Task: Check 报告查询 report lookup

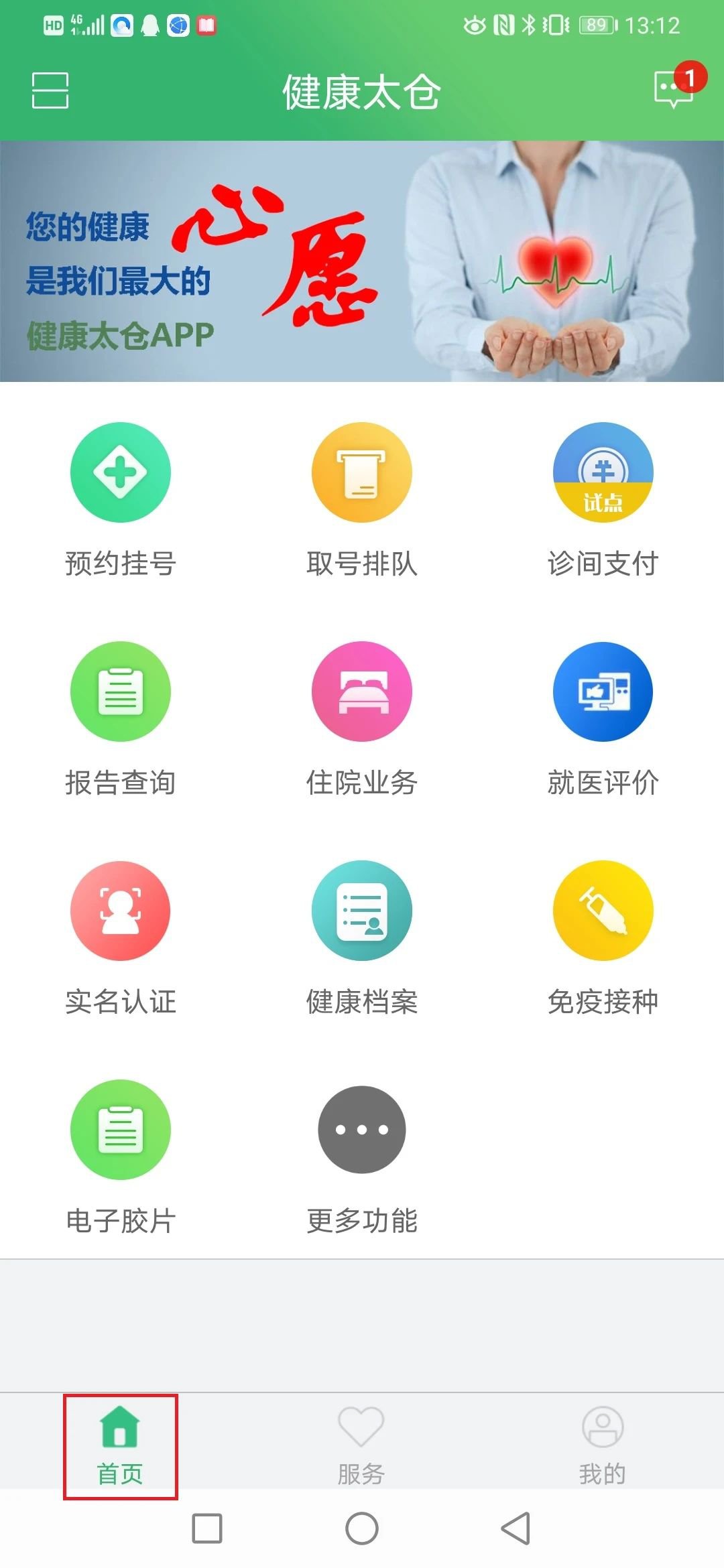Action: click(121, 718)
